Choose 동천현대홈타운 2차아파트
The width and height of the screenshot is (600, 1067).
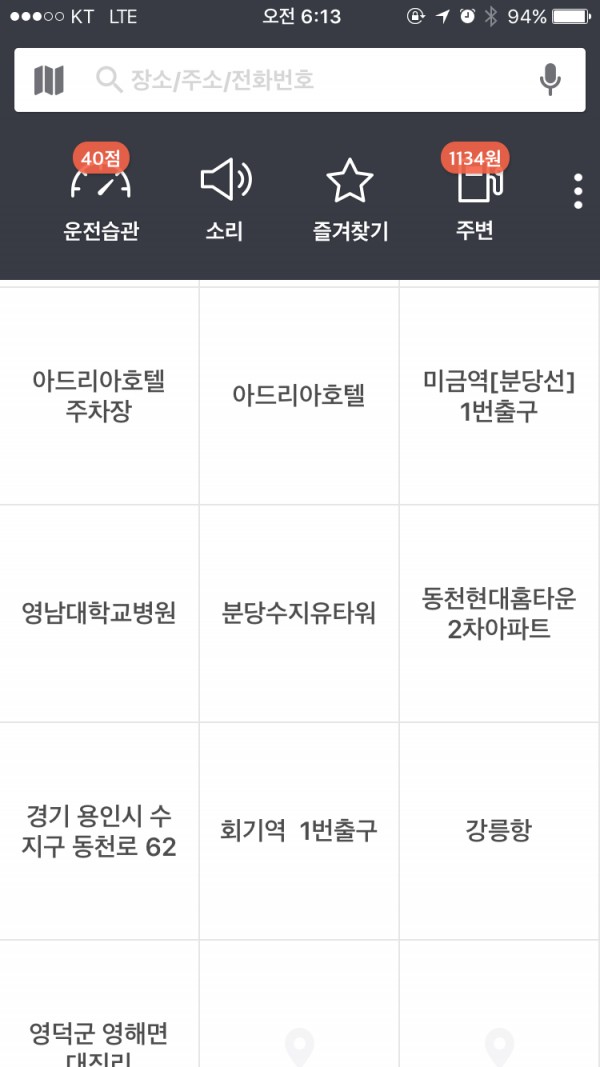499,614
